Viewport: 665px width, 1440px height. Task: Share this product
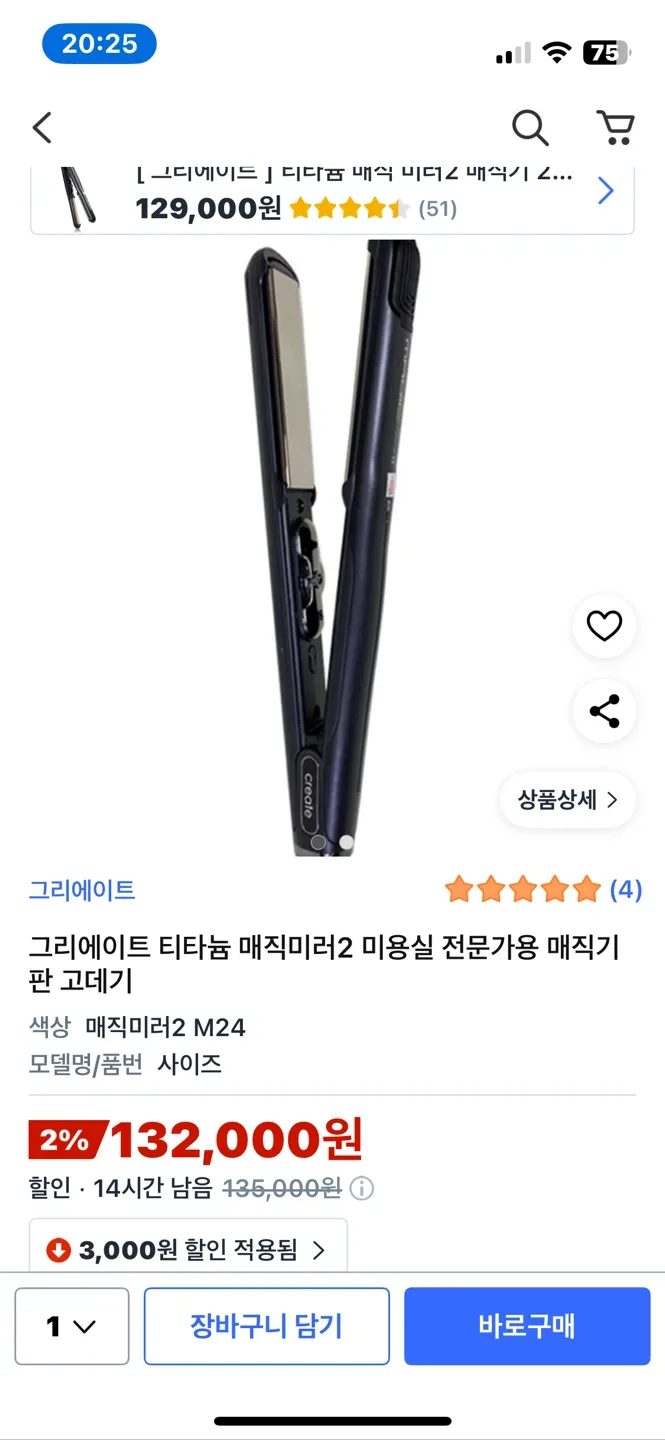pos(604,711)
